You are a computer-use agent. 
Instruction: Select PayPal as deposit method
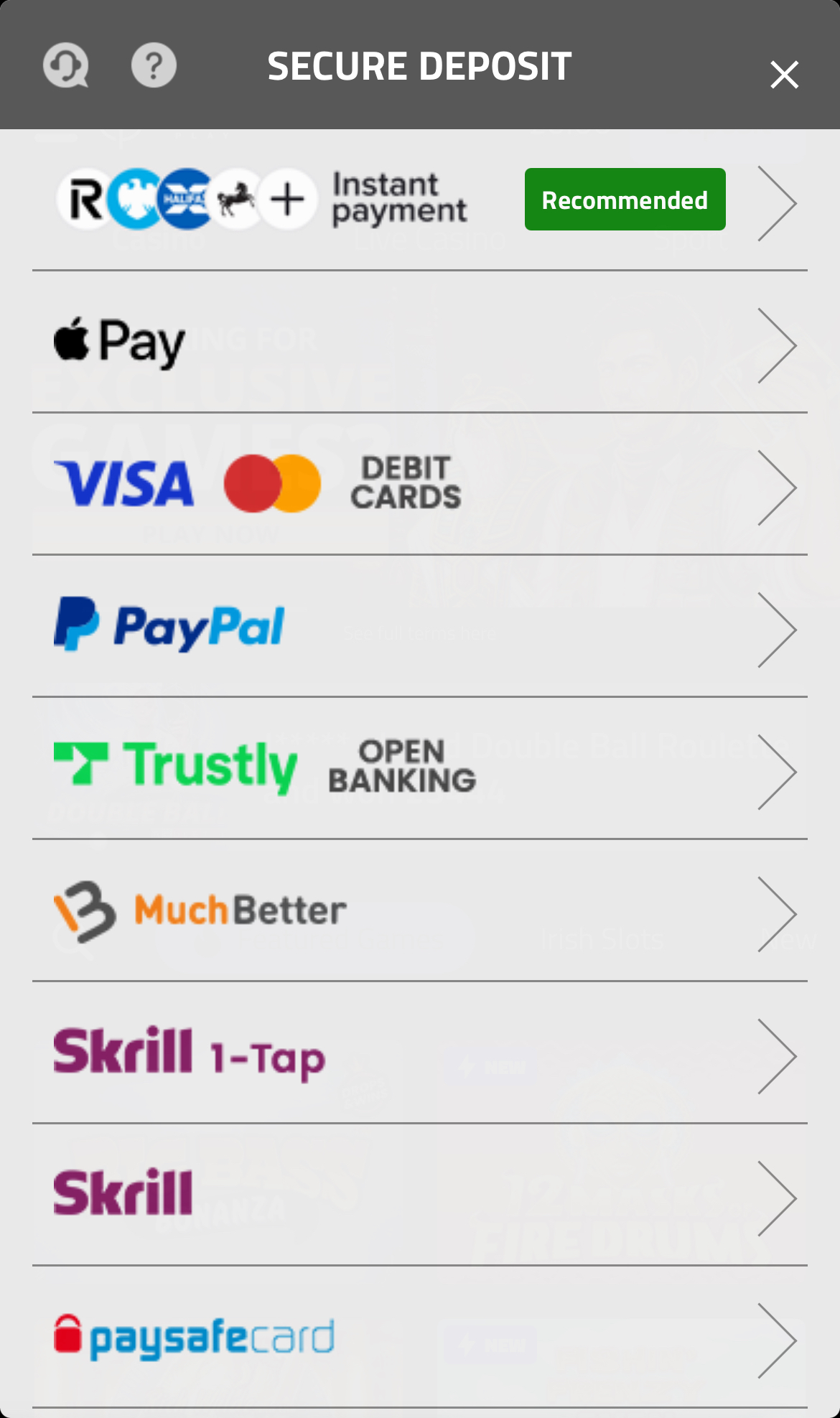pos(419,628)
